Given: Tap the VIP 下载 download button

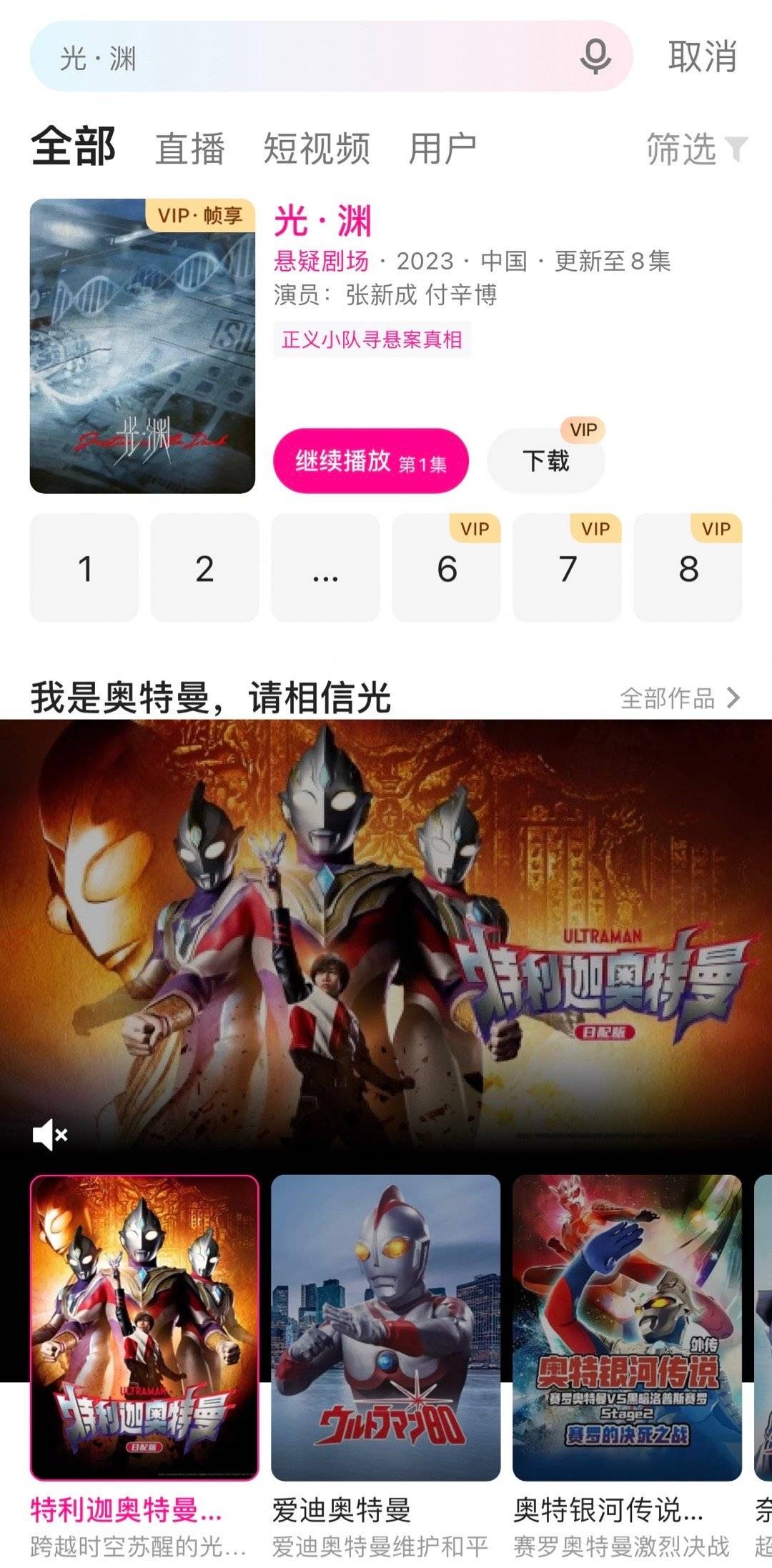Looking at the screenshot, I should [x=546, y=461].
